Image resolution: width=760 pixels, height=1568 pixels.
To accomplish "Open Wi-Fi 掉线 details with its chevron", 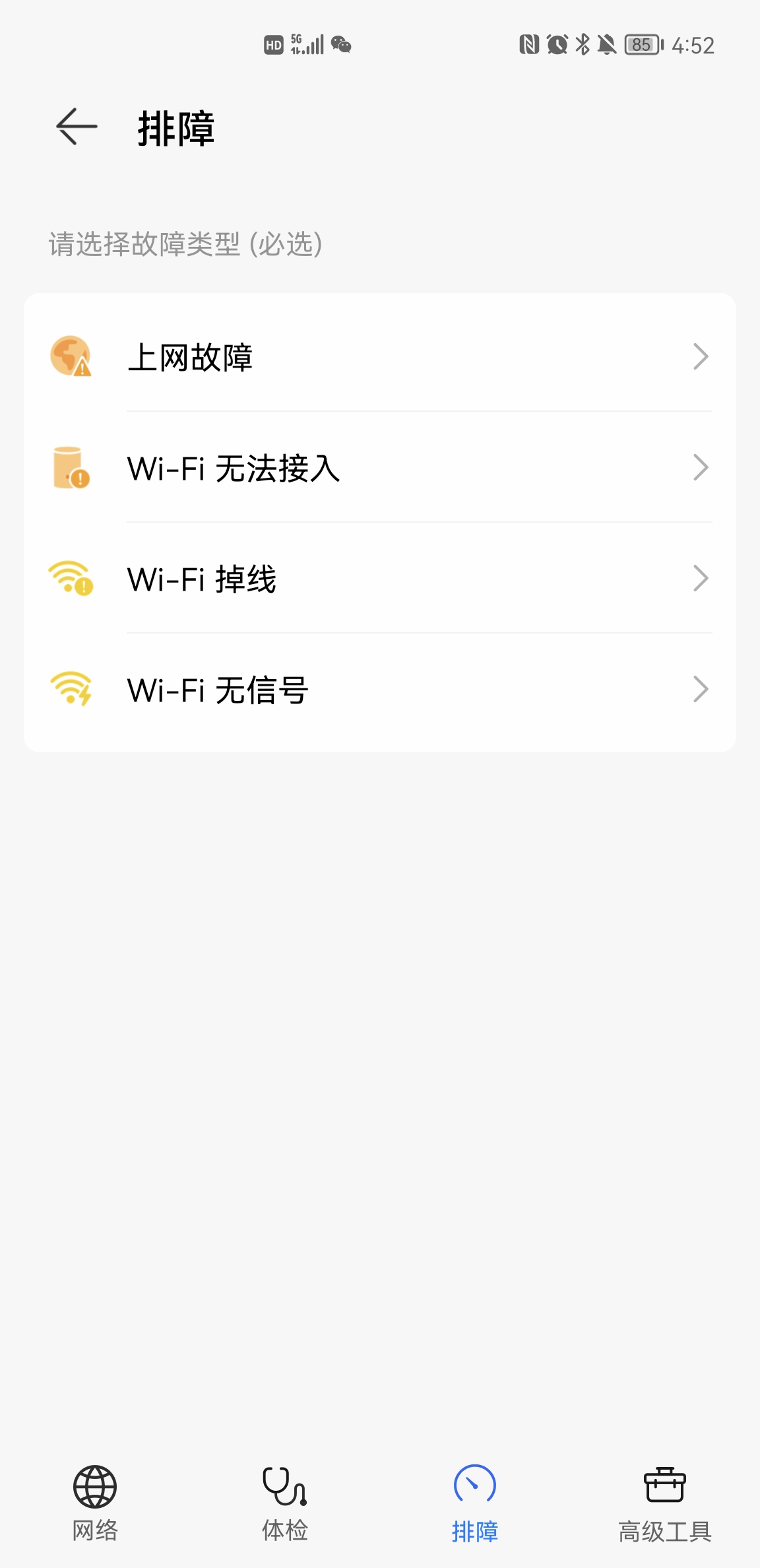I will (x=701, y=579).
